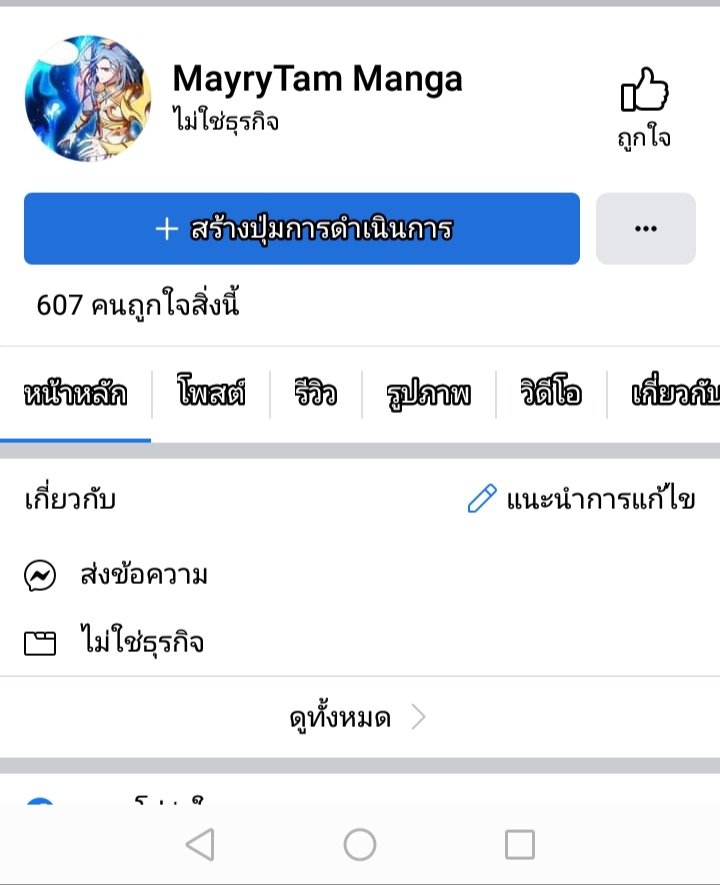This screenshot has width=720, height=885.
Task: View the MayryTam Manga profile picture
Action: click(88, 98)
